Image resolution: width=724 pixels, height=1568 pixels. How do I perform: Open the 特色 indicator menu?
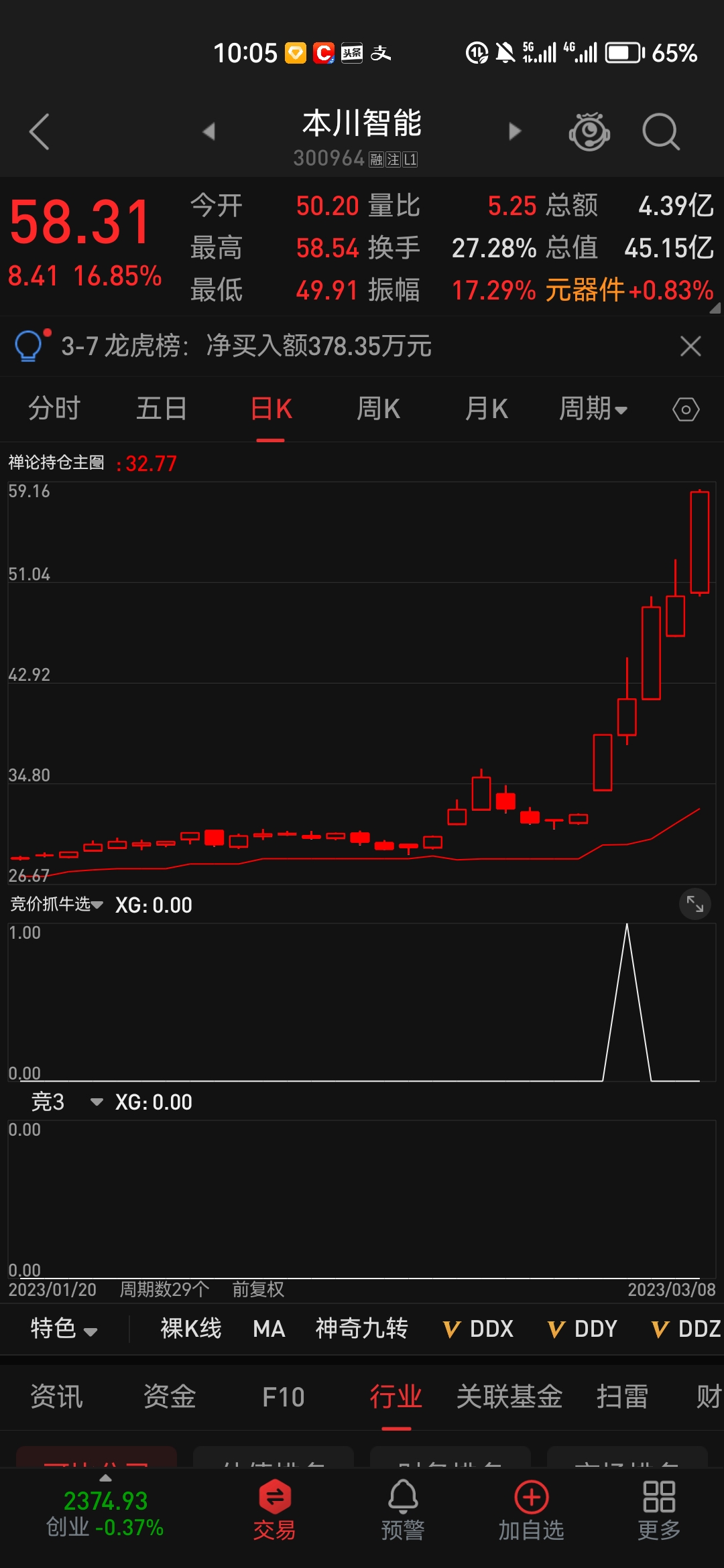(x=64, y=1328)
